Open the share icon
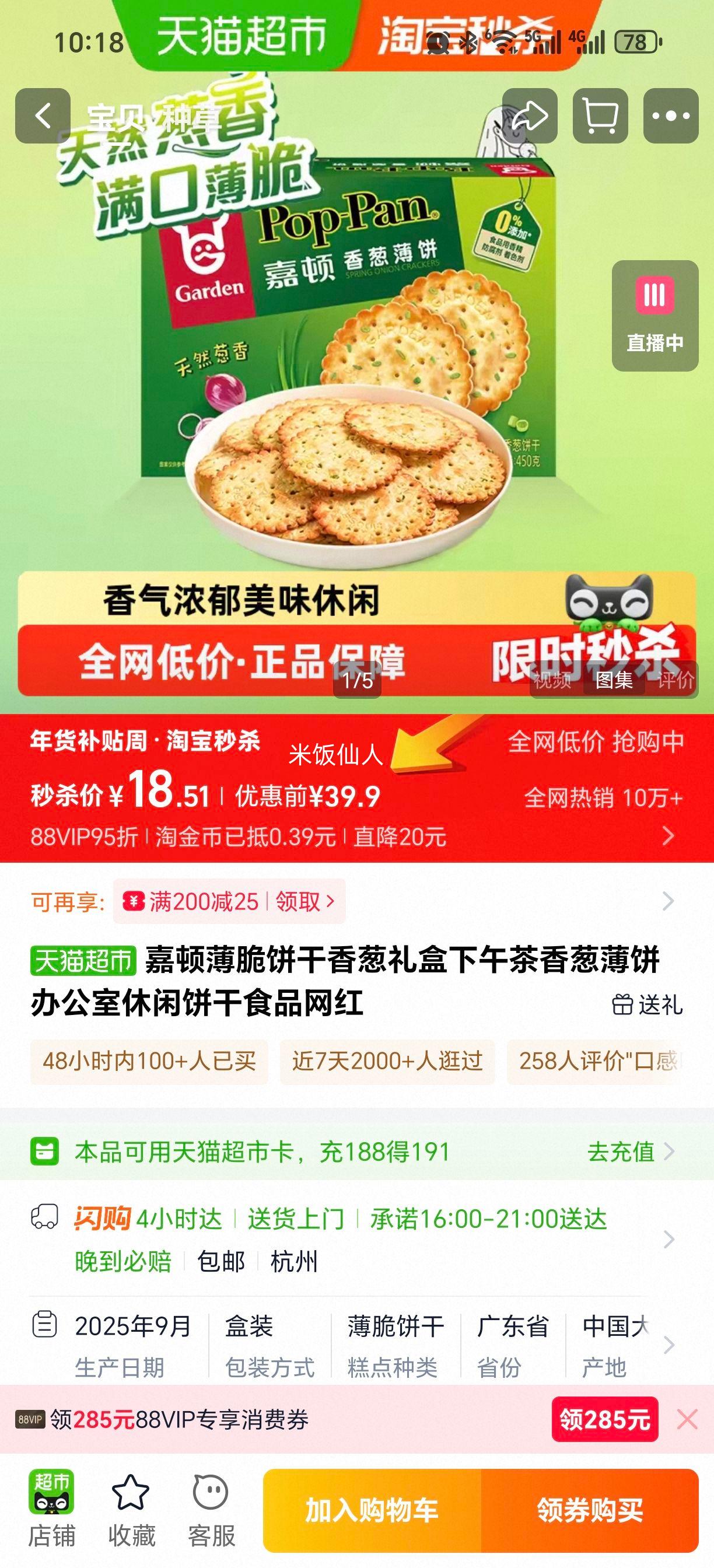Viewport: 714px width, 1568px height. [531, 116]
